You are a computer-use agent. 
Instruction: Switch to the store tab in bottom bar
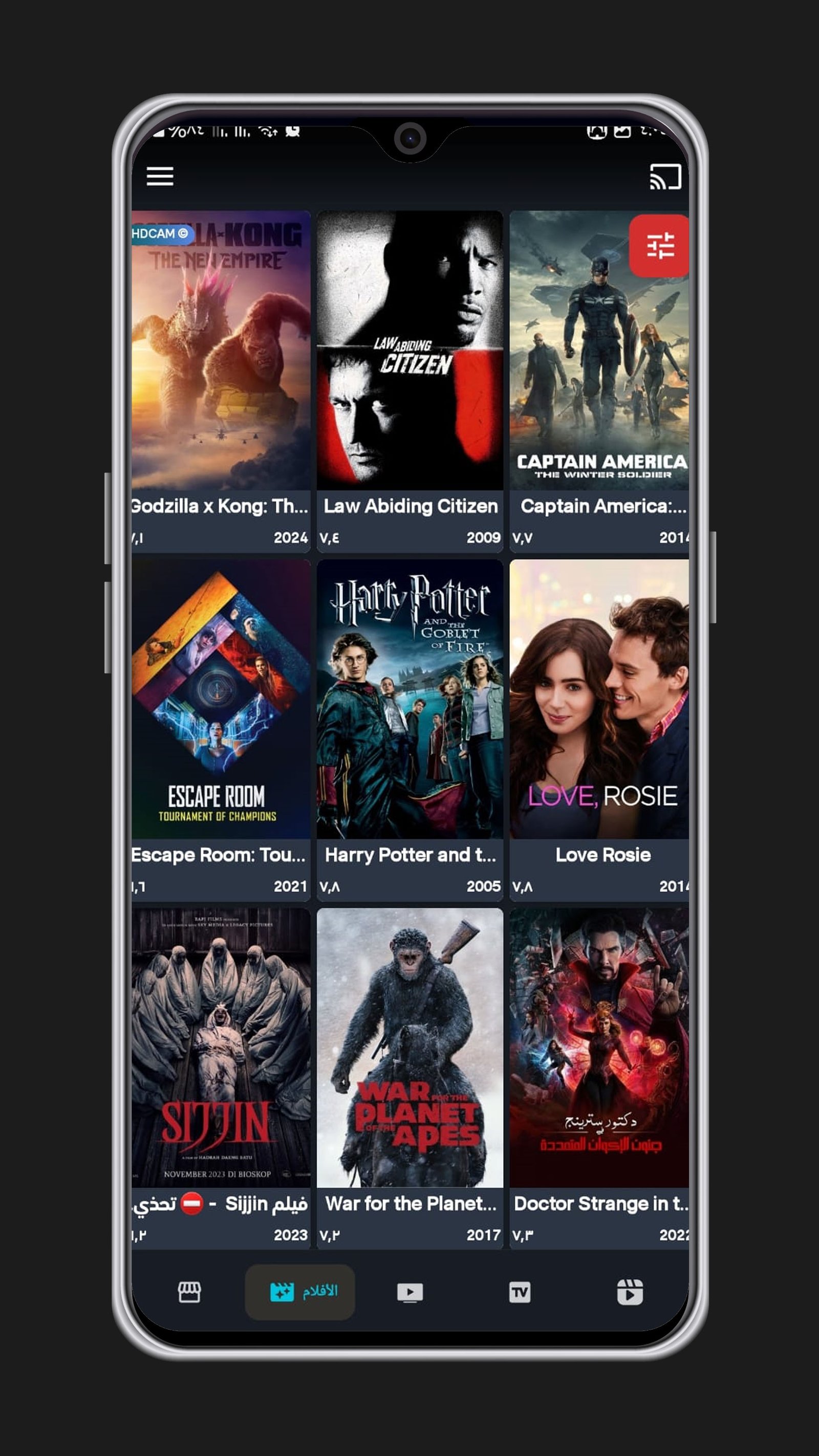pos(189,1292)
